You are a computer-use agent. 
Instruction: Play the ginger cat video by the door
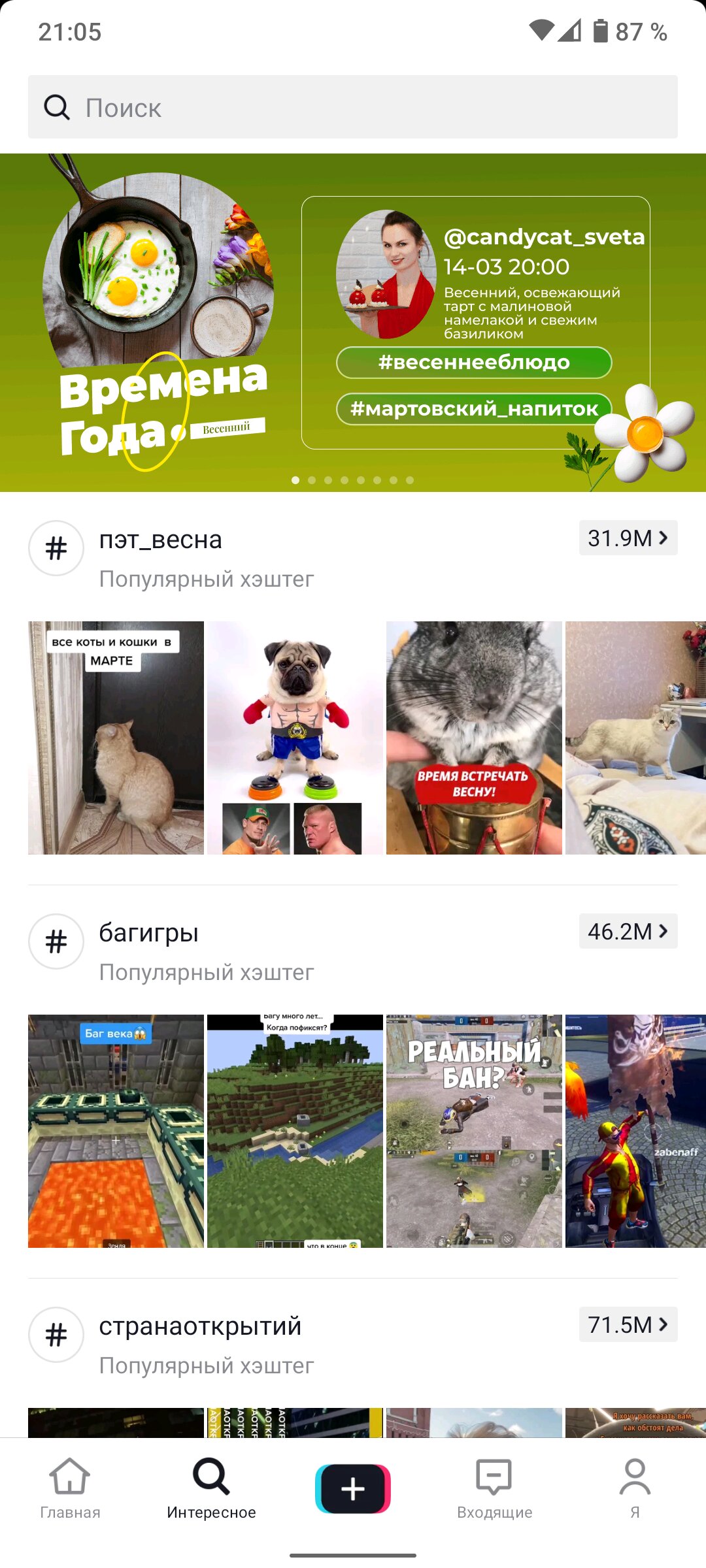click(116, 738)
